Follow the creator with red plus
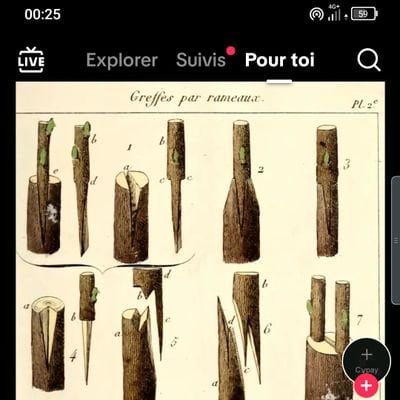400x400 pixels. pos(366,386)
